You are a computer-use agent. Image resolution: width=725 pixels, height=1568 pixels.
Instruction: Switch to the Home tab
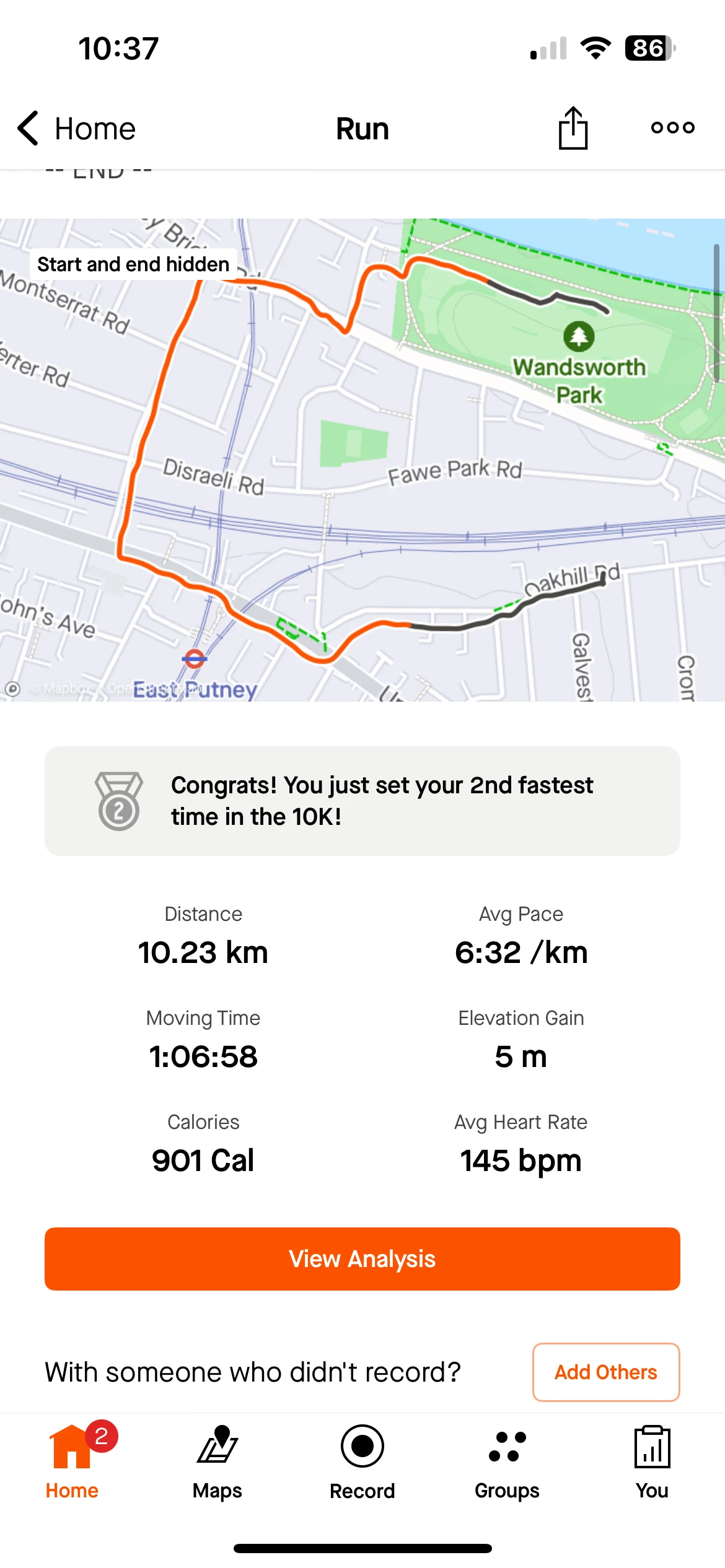tap(72, 1460)
